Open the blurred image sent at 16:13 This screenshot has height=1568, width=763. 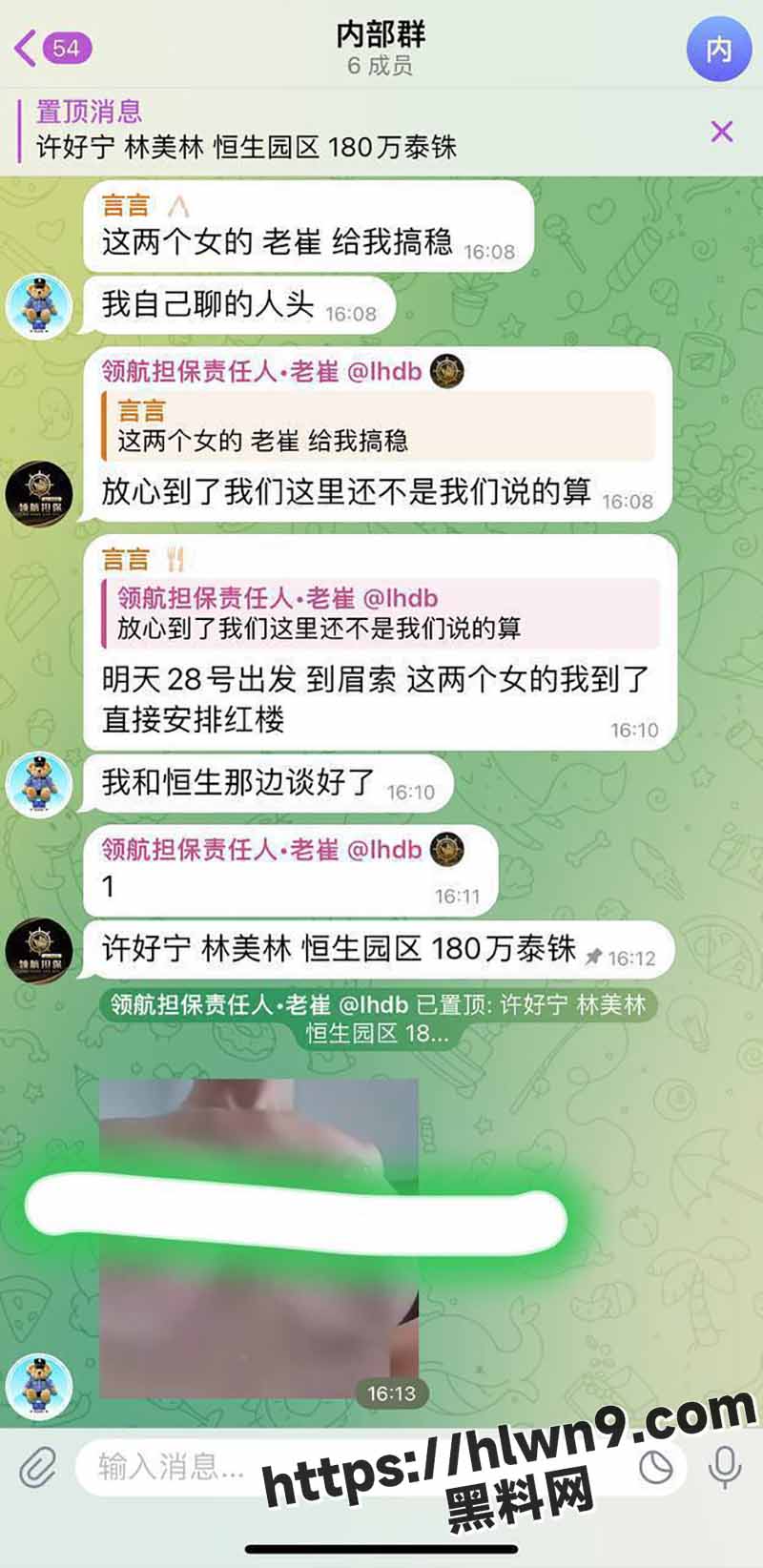click(258, 1237)
